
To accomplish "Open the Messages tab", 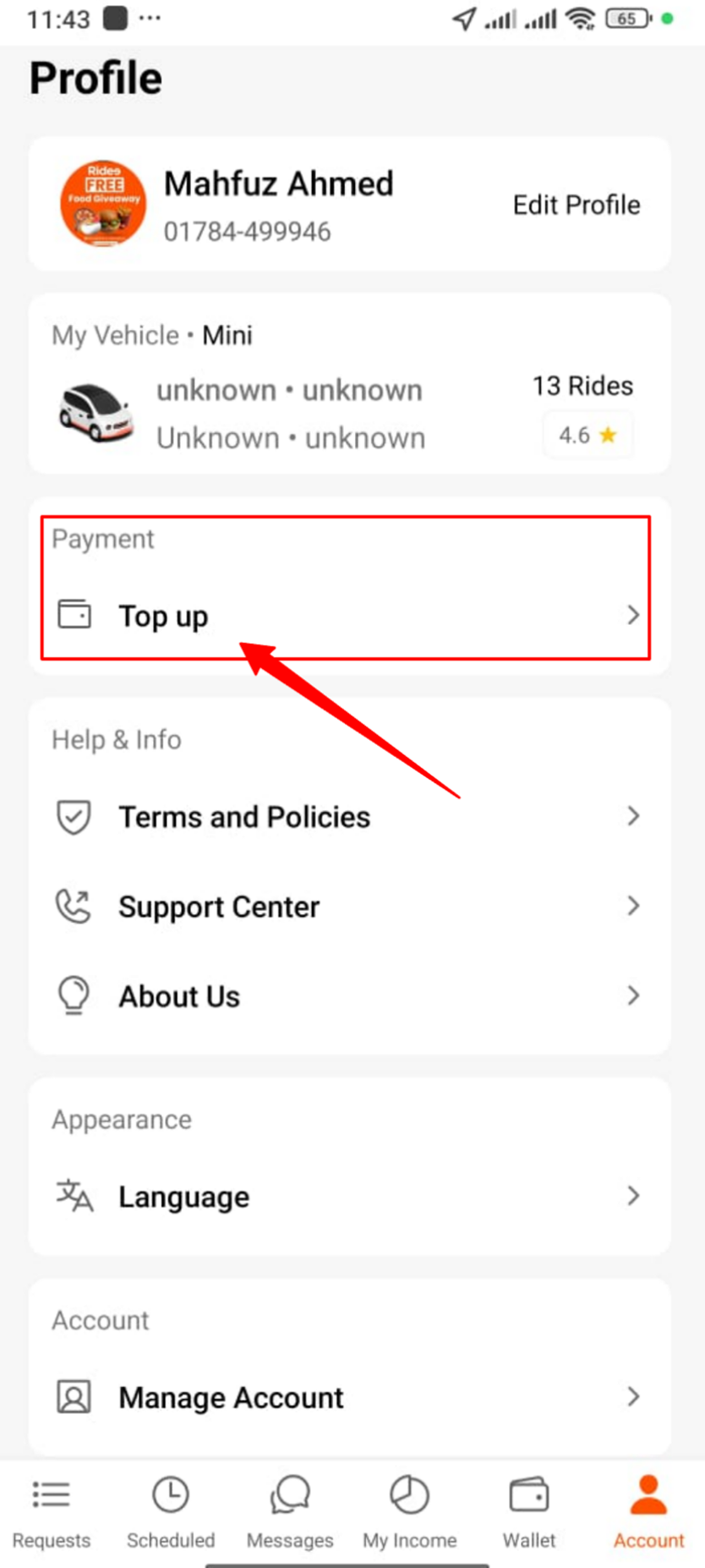I will [290, 1513].
